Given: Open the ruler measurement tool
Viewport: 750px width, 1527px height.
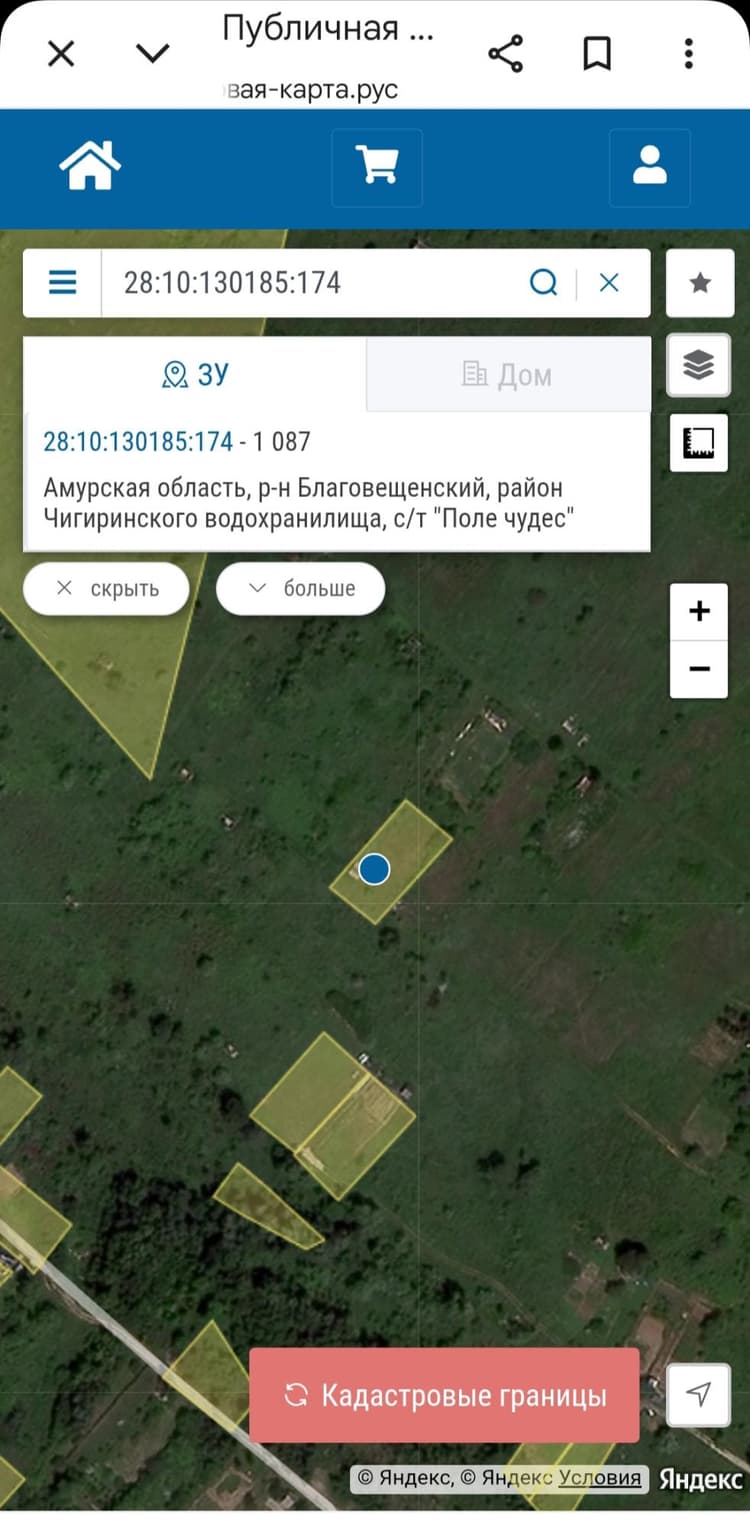Looking at the screenshot, I should pos(699,443).
